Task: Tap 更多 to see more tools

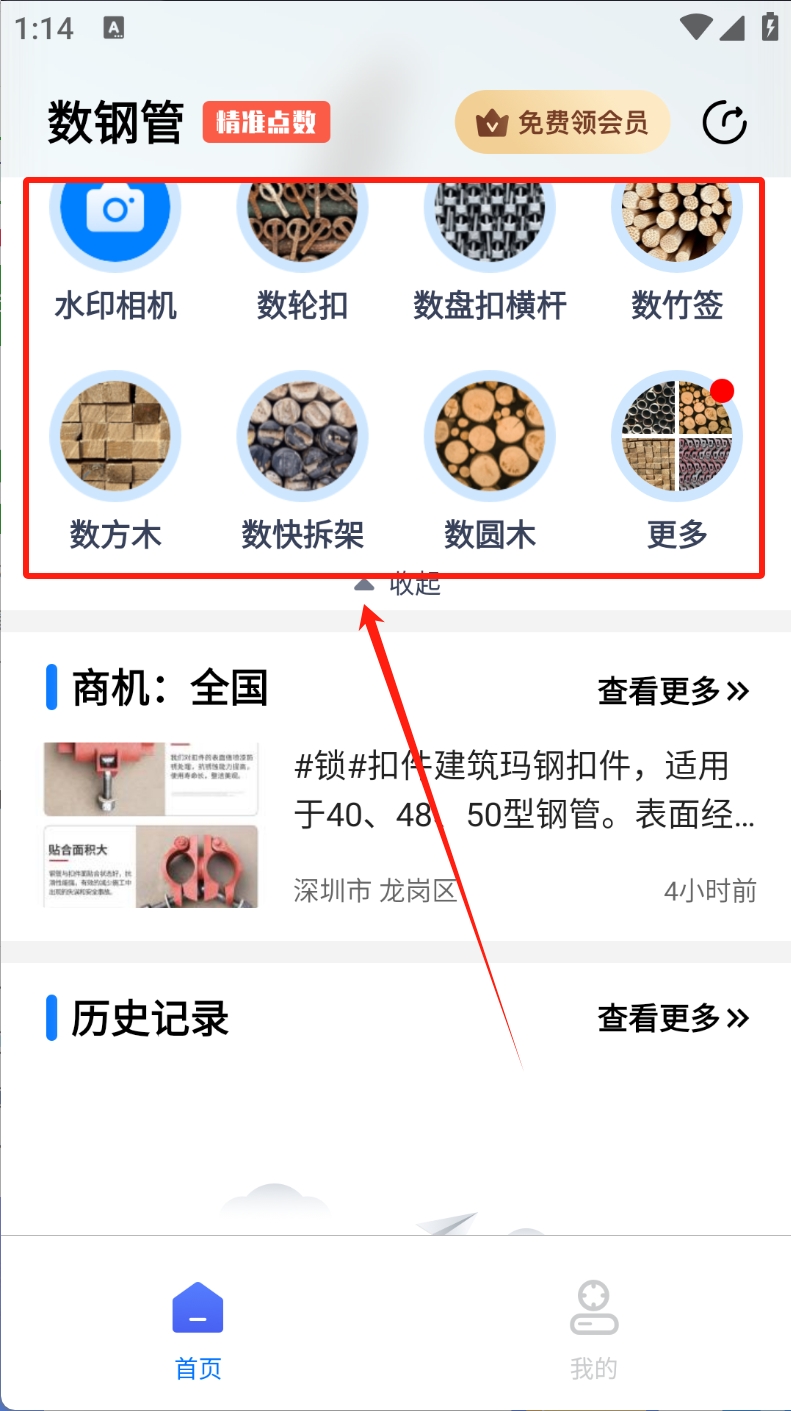Action: (677, 462)
